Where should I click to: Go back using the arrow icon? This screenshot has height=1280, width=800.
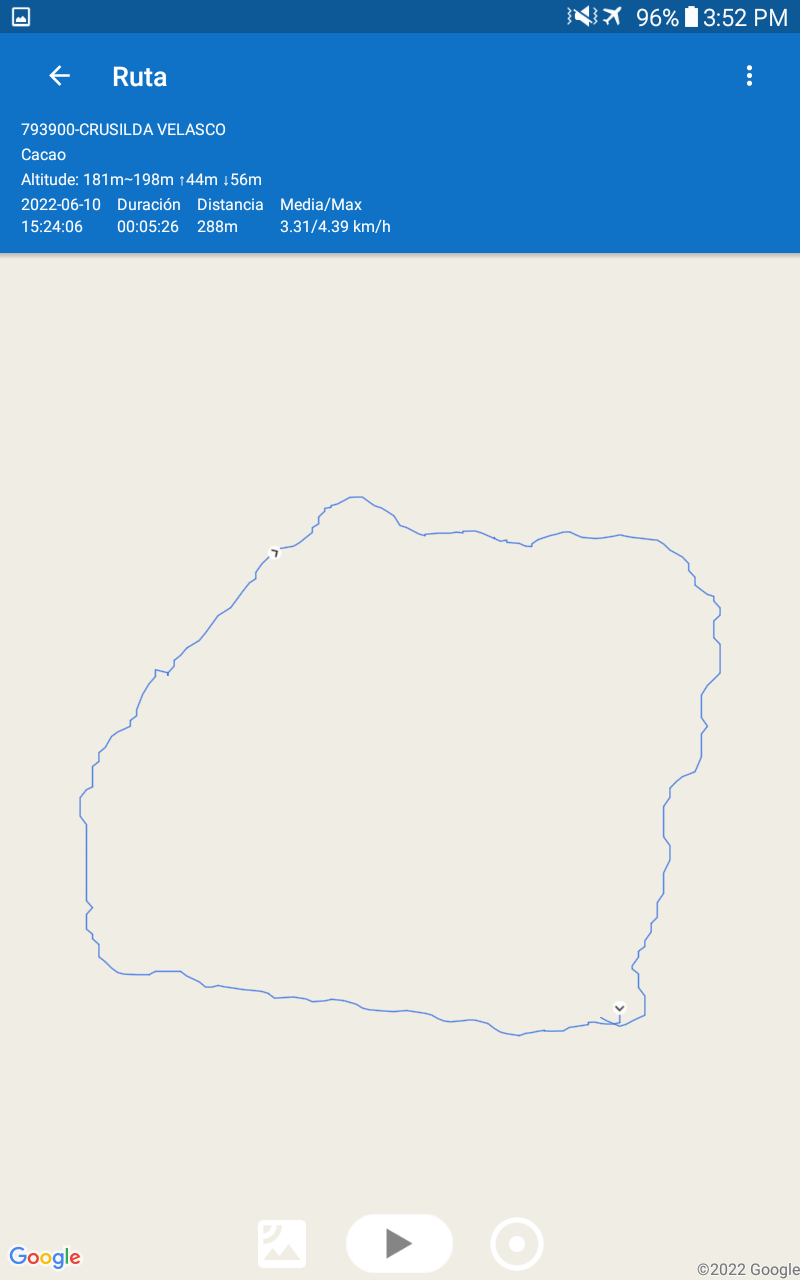(x=60, y=76)
